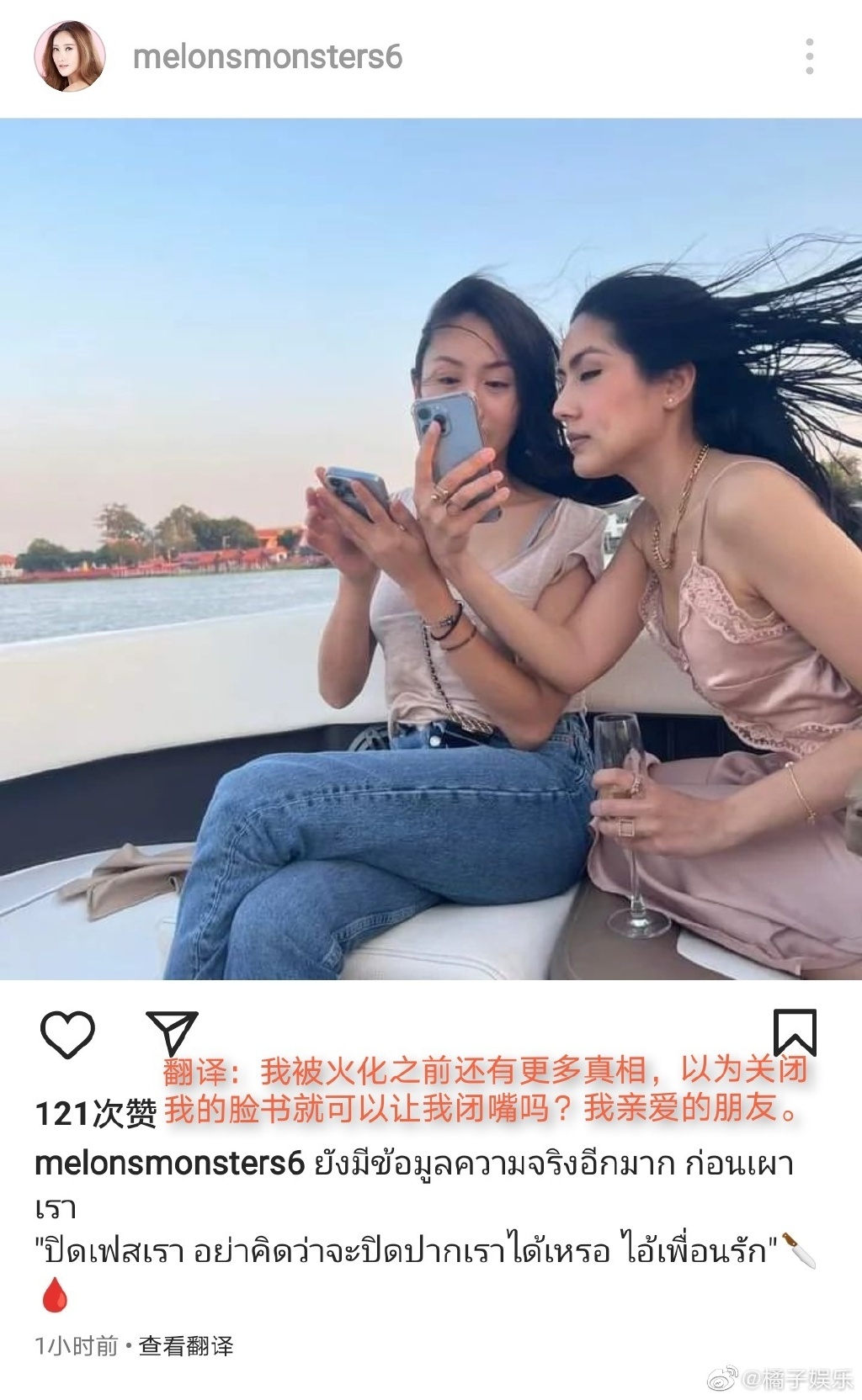Screen dimensions: 862x1400
Task: Tap the melonsmonsters6 username in the post header
Action: [267, 57]
